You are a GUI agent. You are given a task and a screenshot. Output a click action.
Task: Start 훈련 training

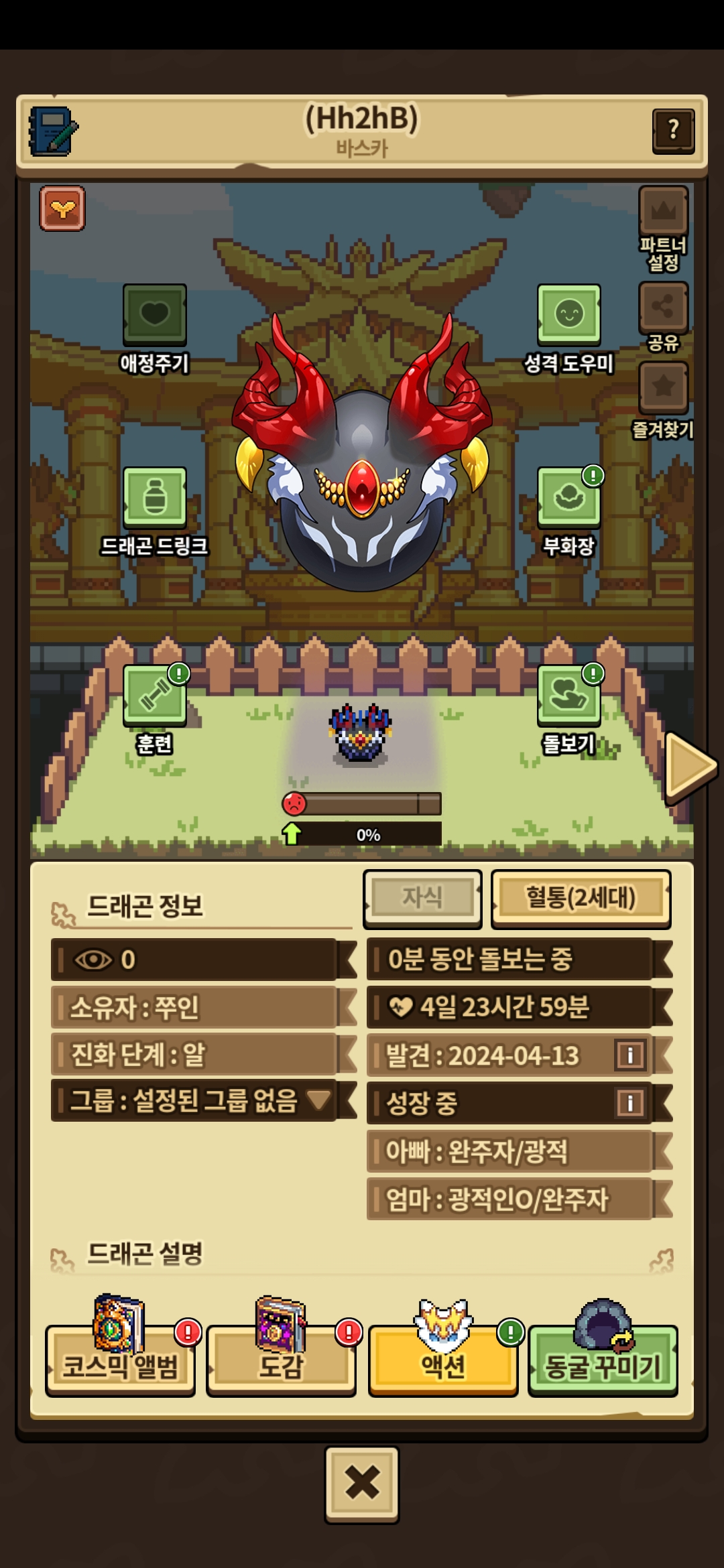pos(154,696)
